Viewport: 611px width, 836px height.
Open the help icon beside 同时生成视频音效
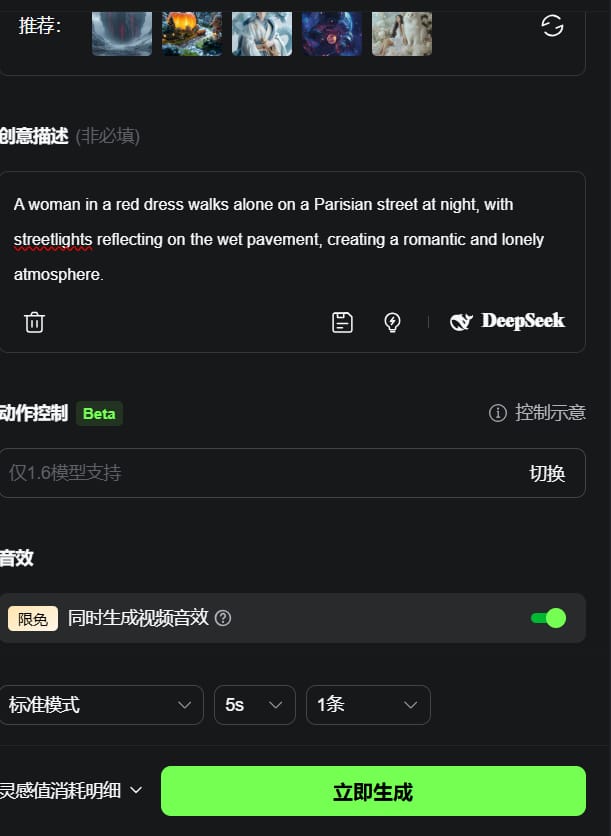[223, 618]
